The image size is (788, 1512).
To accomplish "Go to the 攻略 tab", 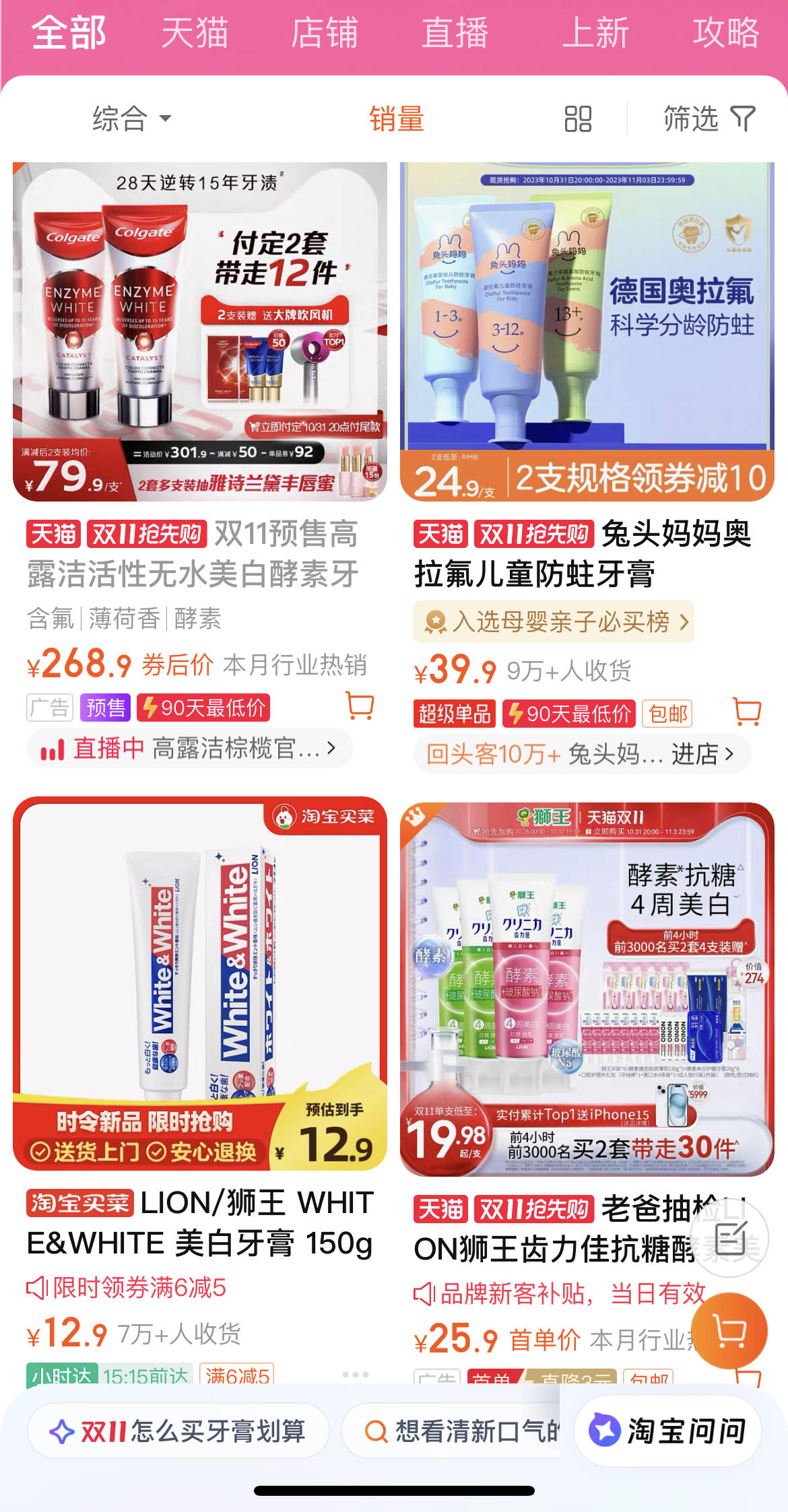I will coord(726,33).
